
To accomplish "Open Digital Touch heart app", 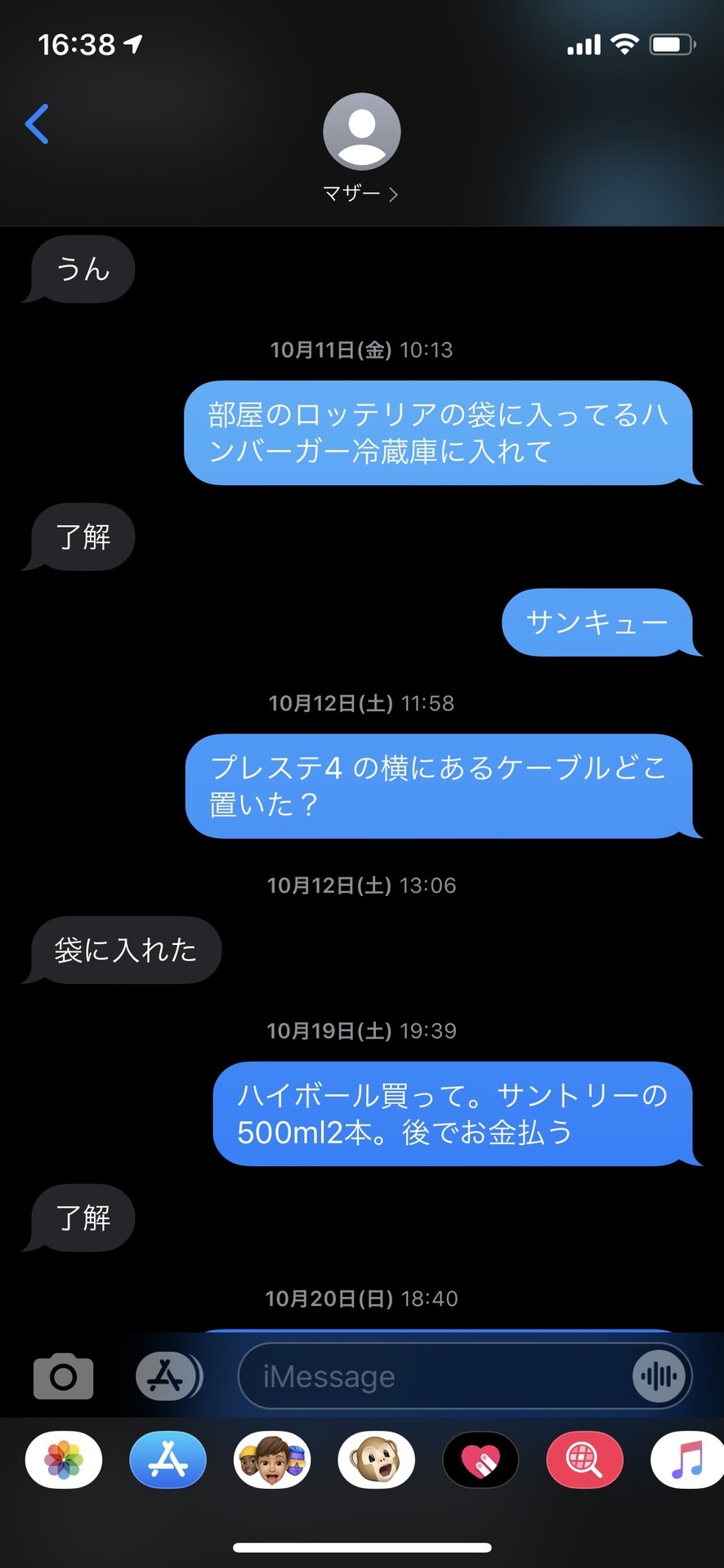I will pyautogui.click(x=480, y=1460).
